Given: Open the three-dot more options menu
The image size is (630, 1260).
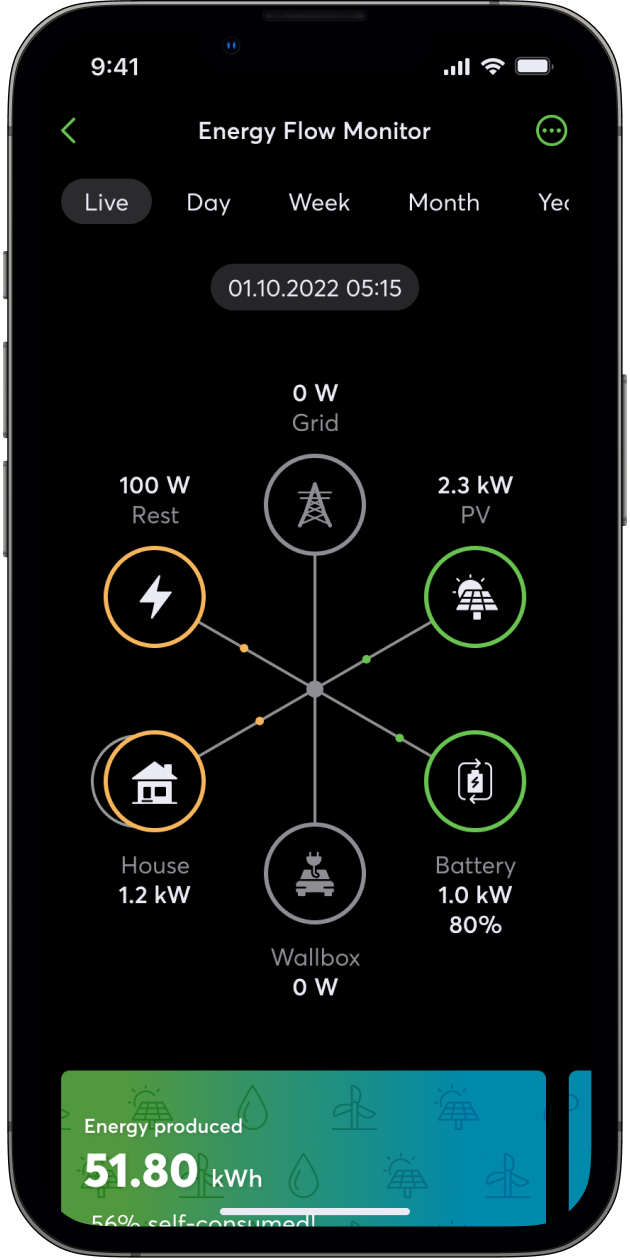Looking at the screenshot, I should (x=552, y=131).
